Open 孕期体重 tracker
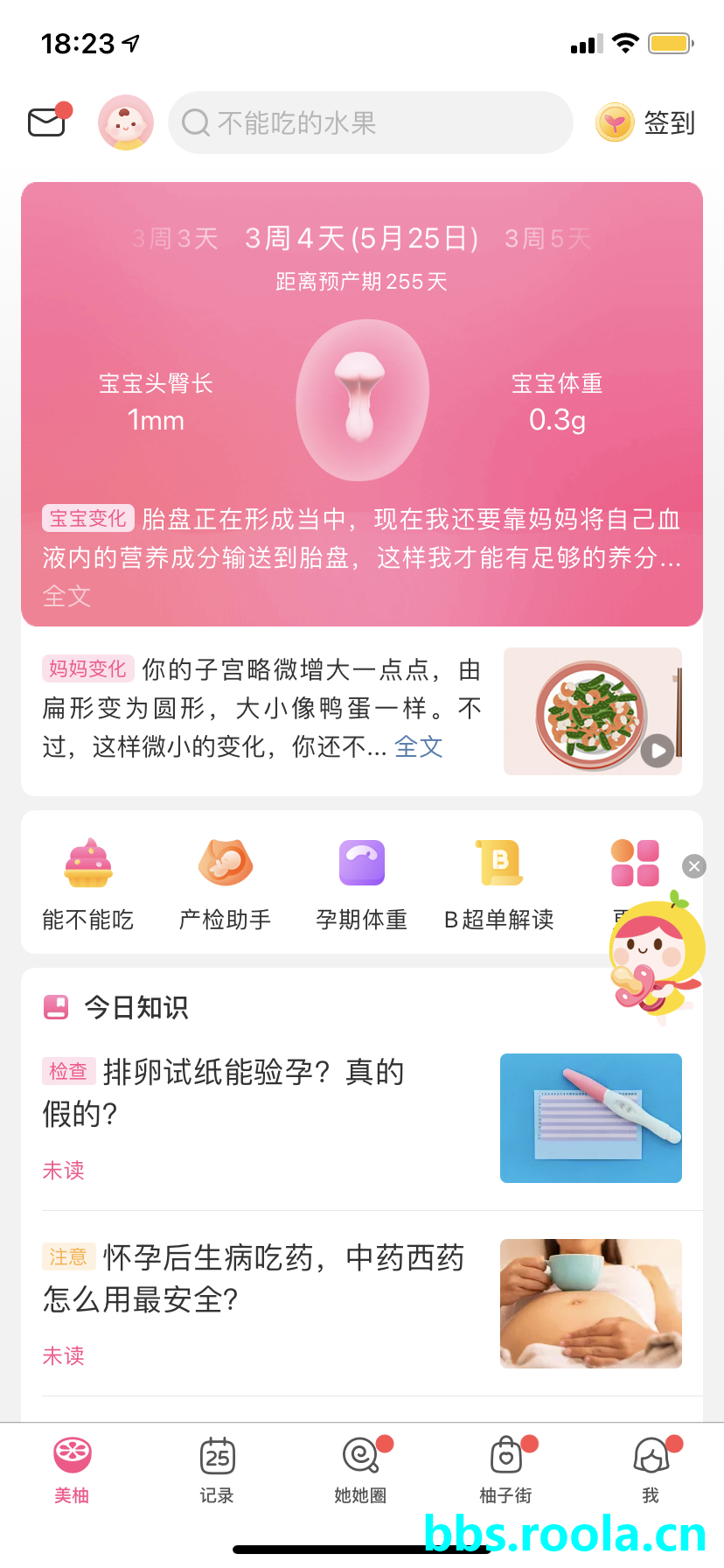 [362, 884]
